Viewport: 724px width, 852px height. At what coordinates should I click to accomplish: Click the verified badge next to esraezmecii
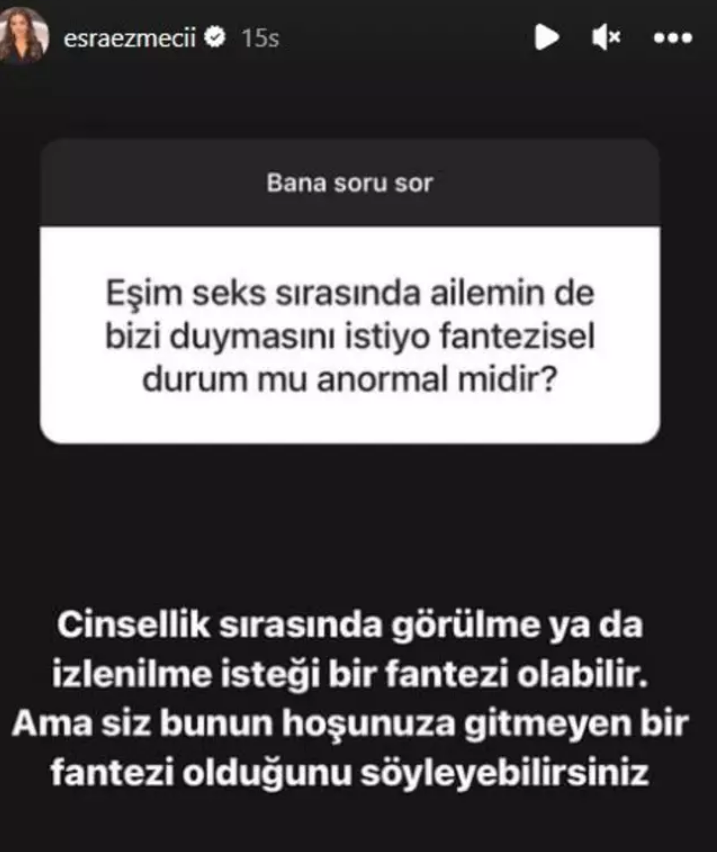212,36
